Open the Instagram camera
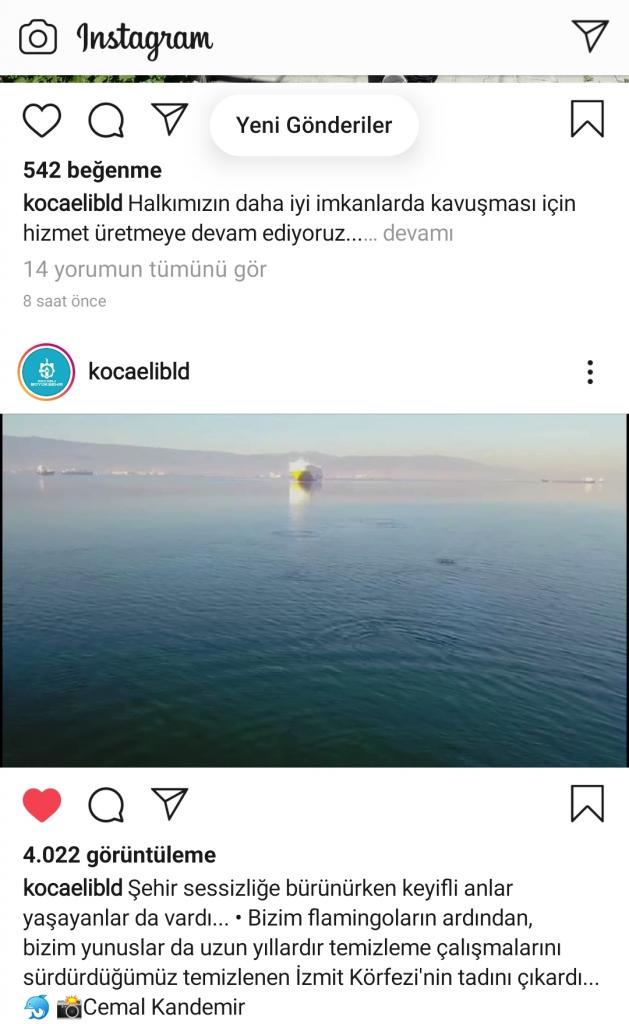 (38, 38)
